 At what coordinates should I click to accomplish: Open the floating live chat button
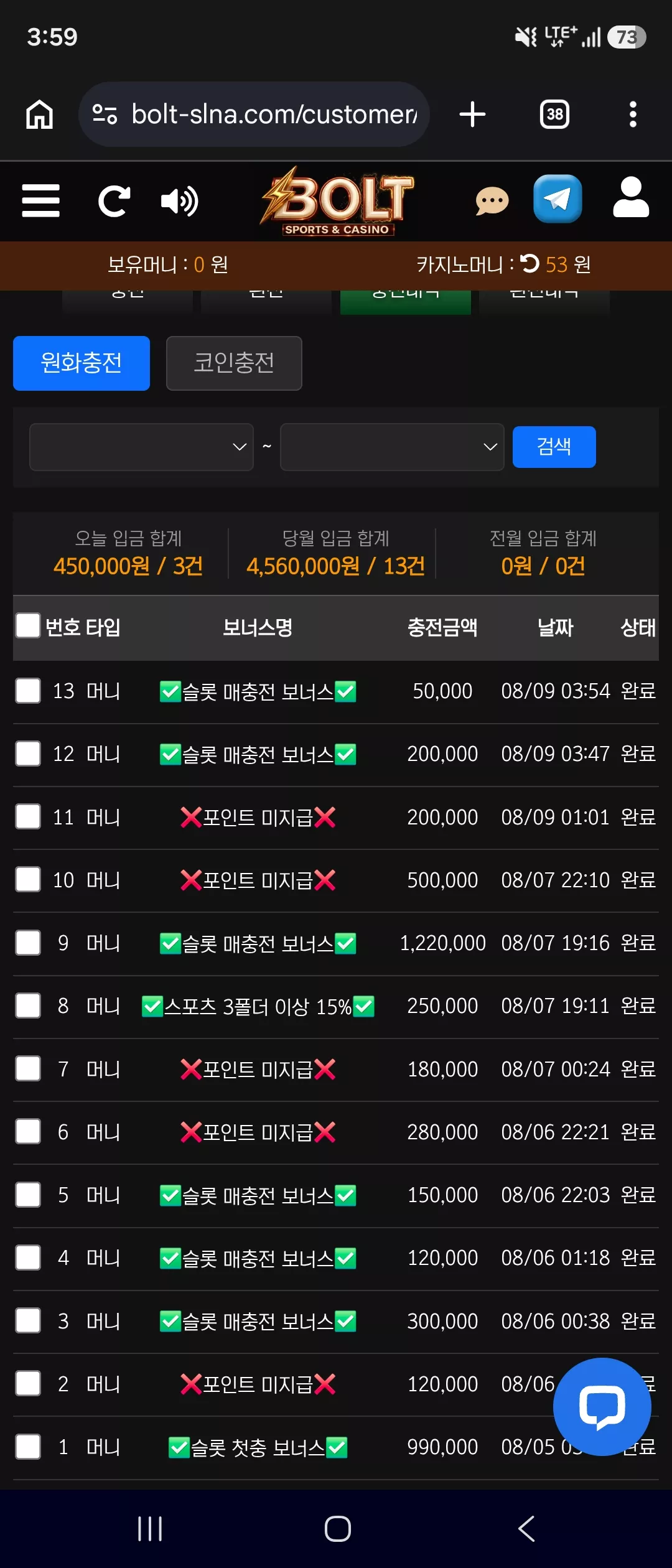click(602, 1407)
